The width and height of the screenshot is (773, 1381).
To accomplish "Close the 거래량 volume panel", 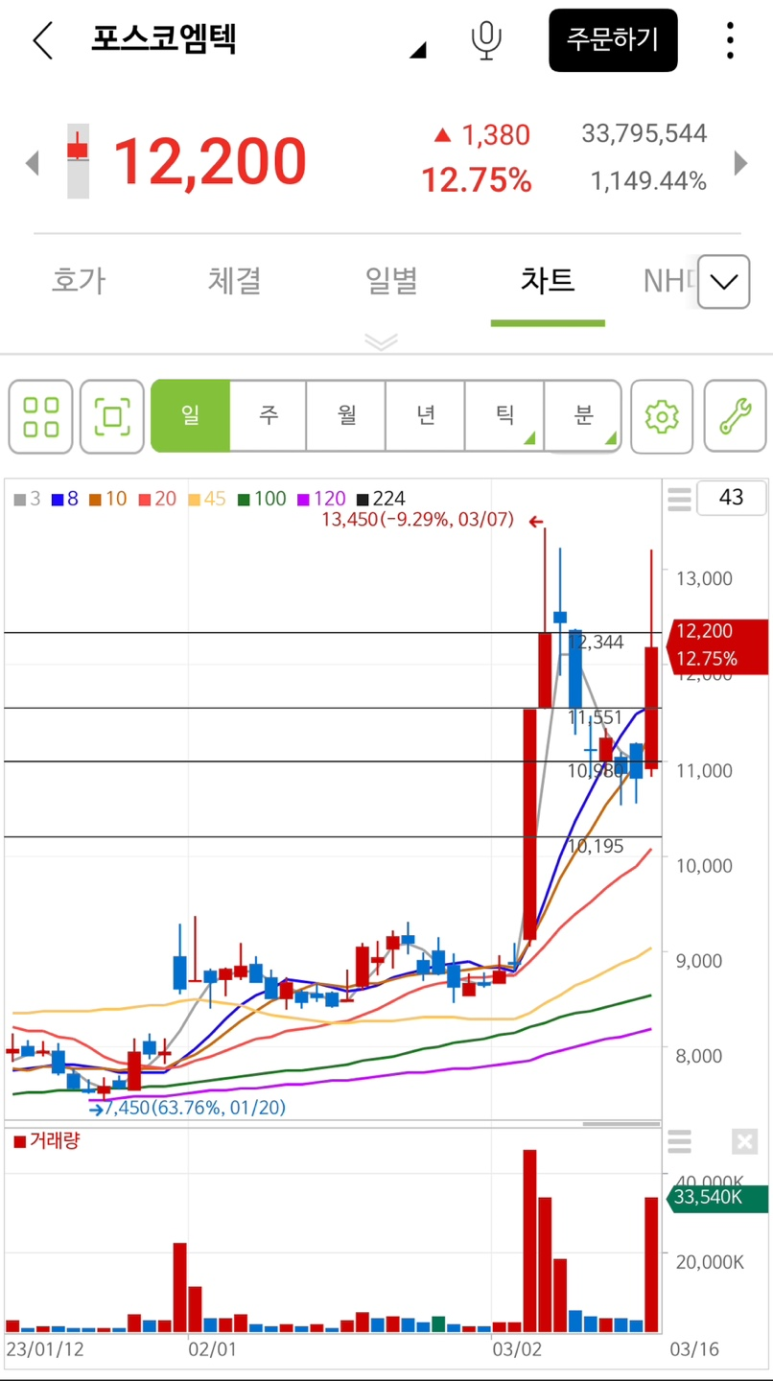I will pyautogui.click(x=743, y=1142).
